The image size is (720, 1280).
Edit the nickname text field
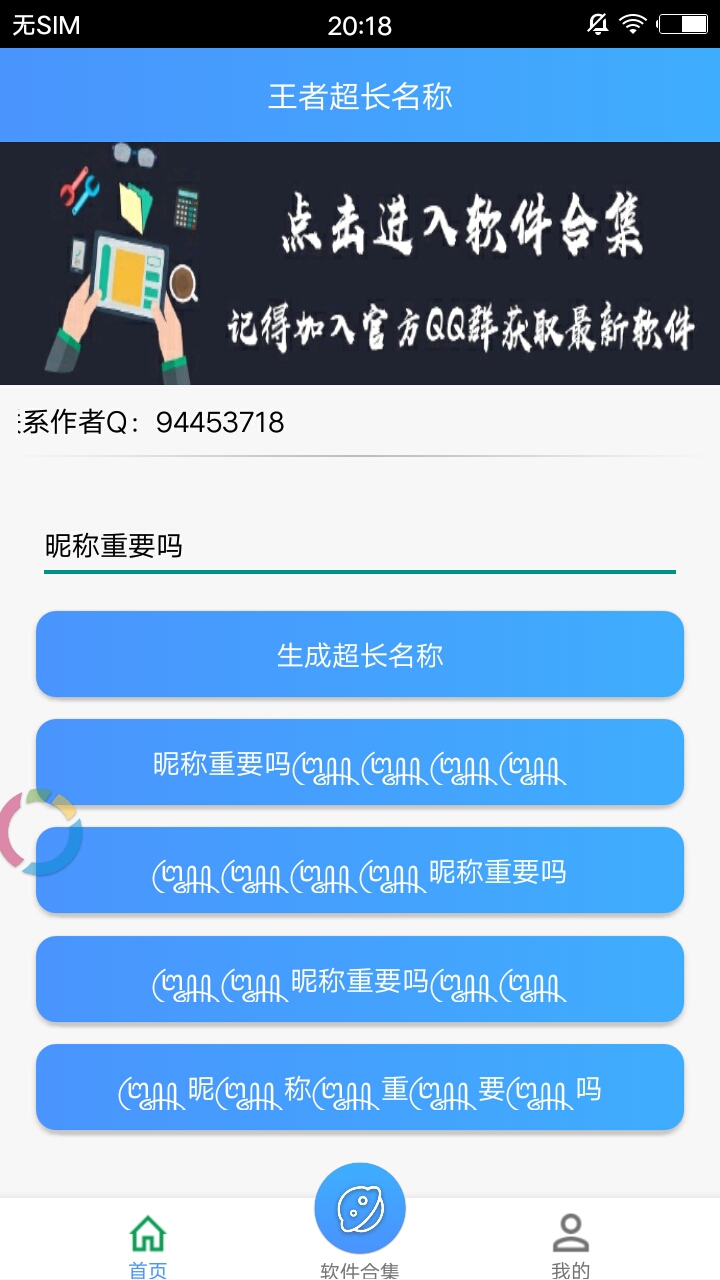click(360, 547)
